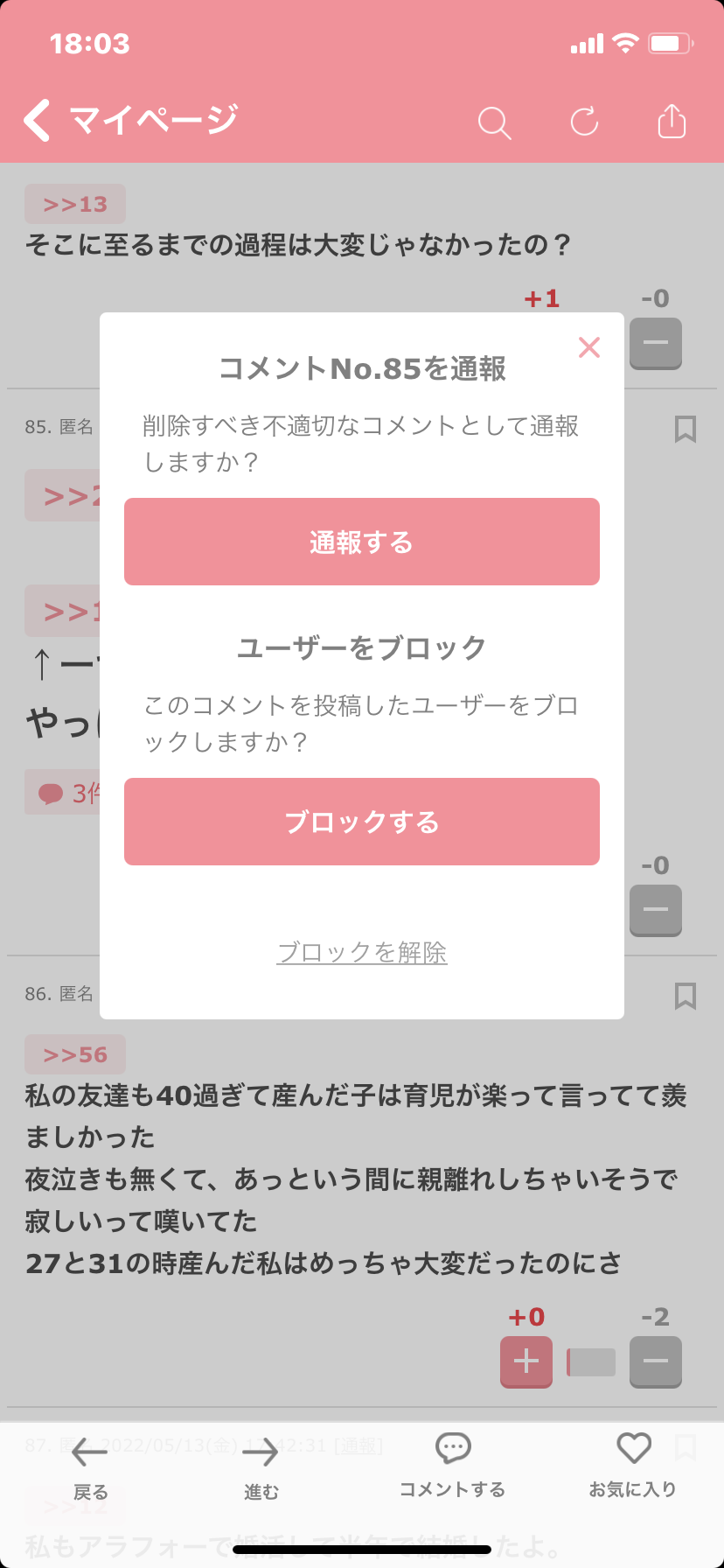Go back to マイページ
Viewport: 724px width, 1568px height.
tap(131, 120)
